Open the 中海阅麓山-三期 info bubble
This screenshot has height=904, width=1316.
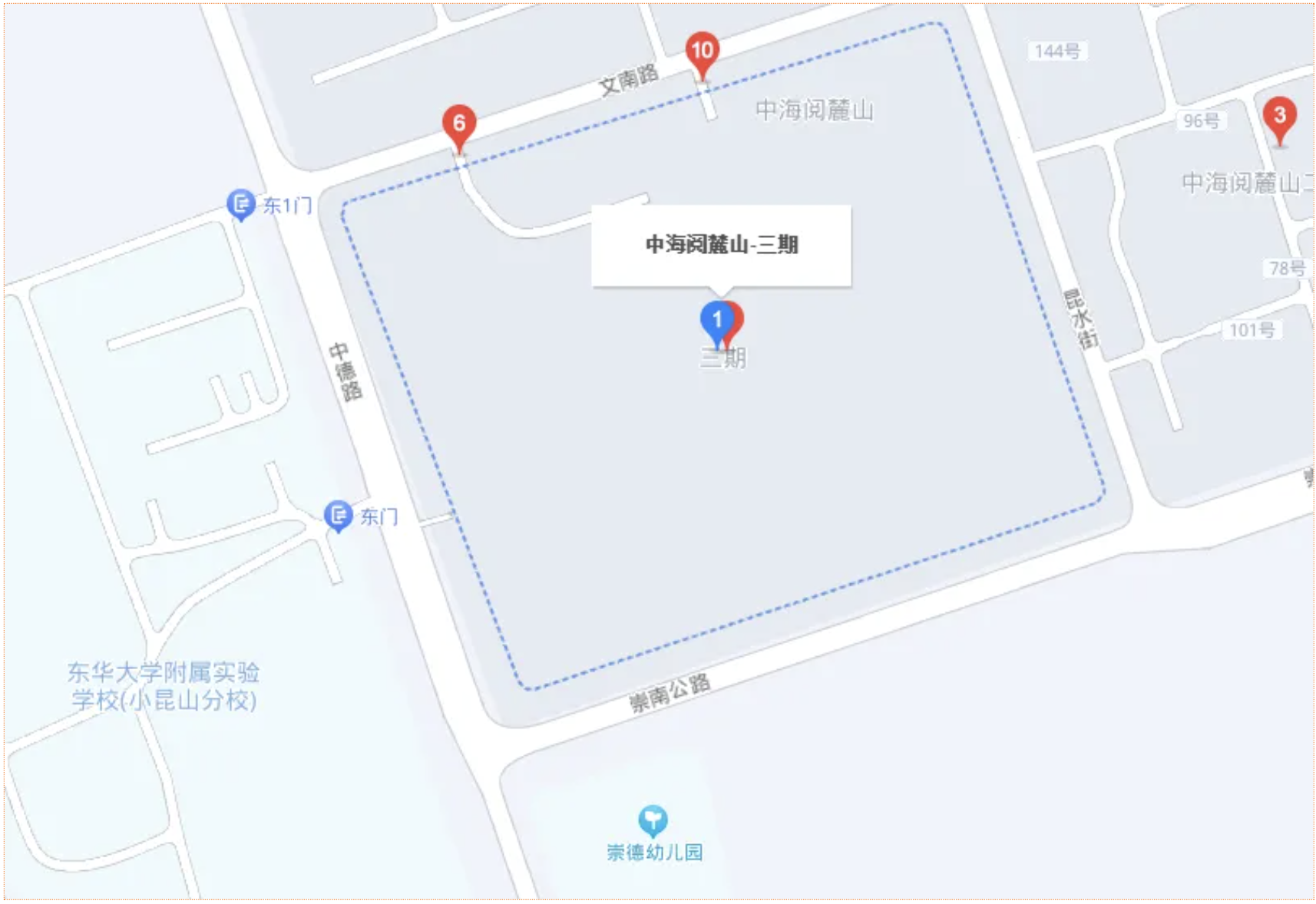click(721, 246)
